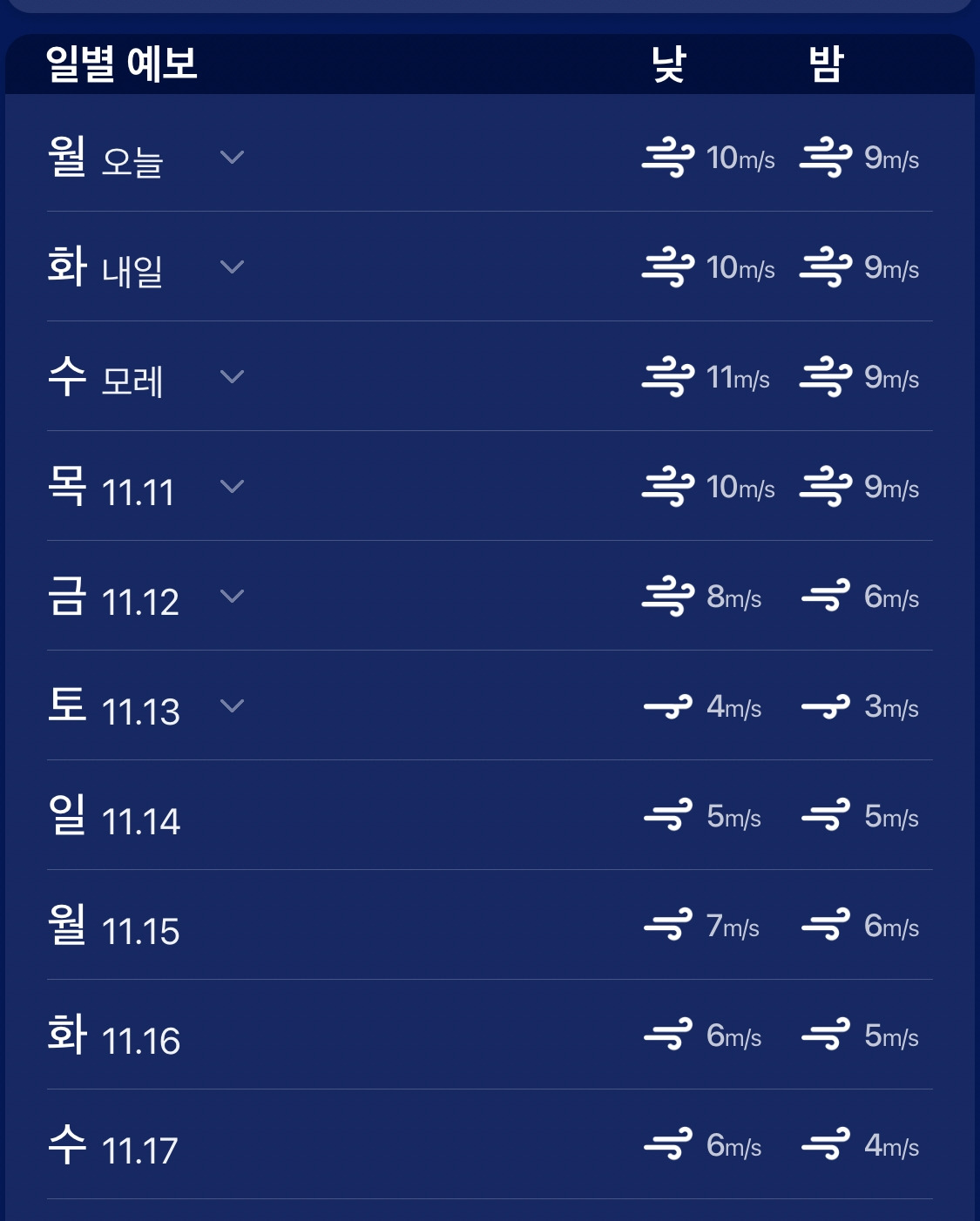Open the 수 모레 row chevron
Image resolution: width=980 pixels, height=1221 pixels.
coord(232,377)
